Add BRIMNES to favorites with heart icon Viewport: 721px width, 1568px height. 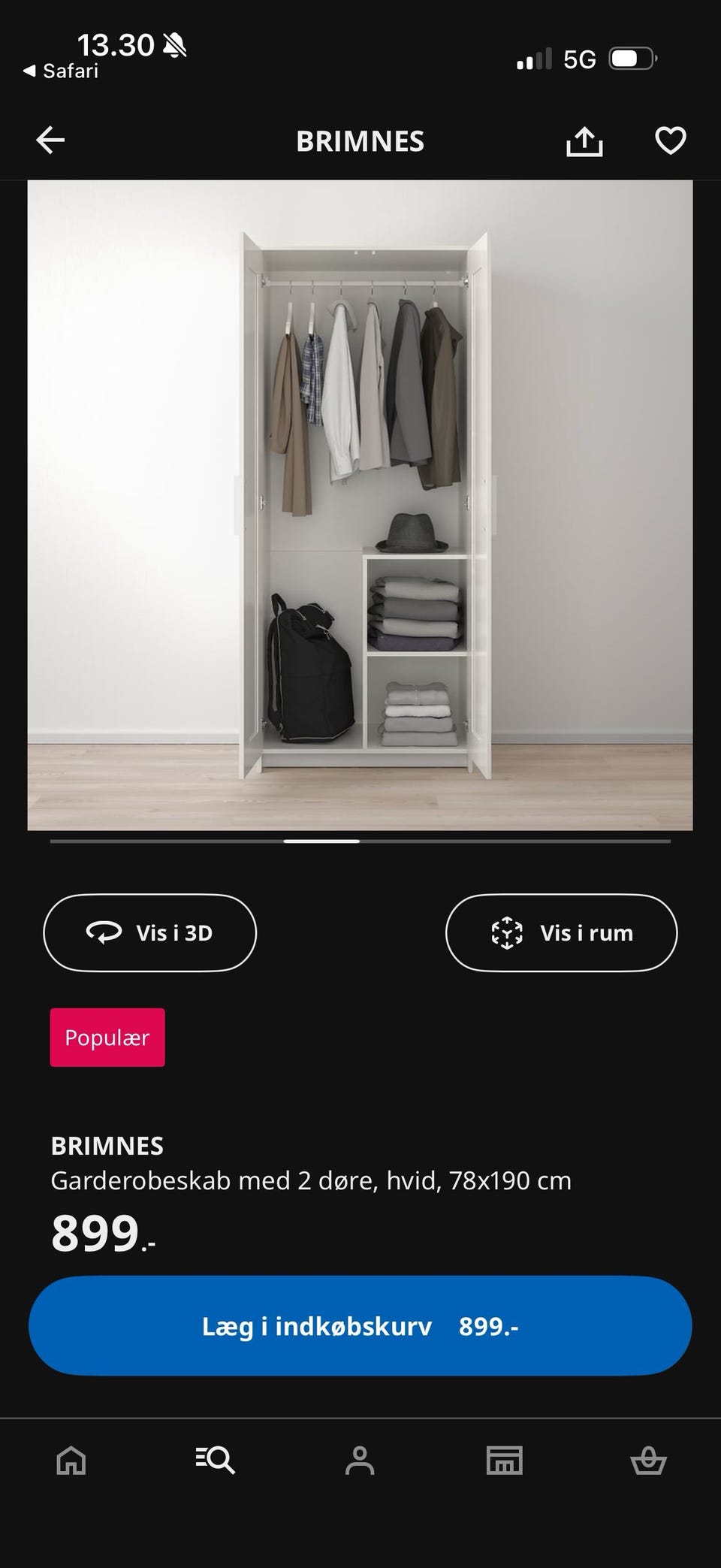668,140
